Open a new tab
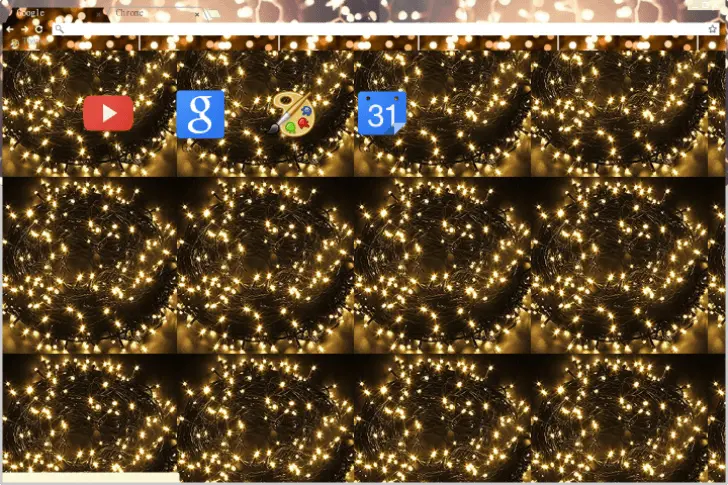This screenshot has width=728, height=485. coord(214,14)
